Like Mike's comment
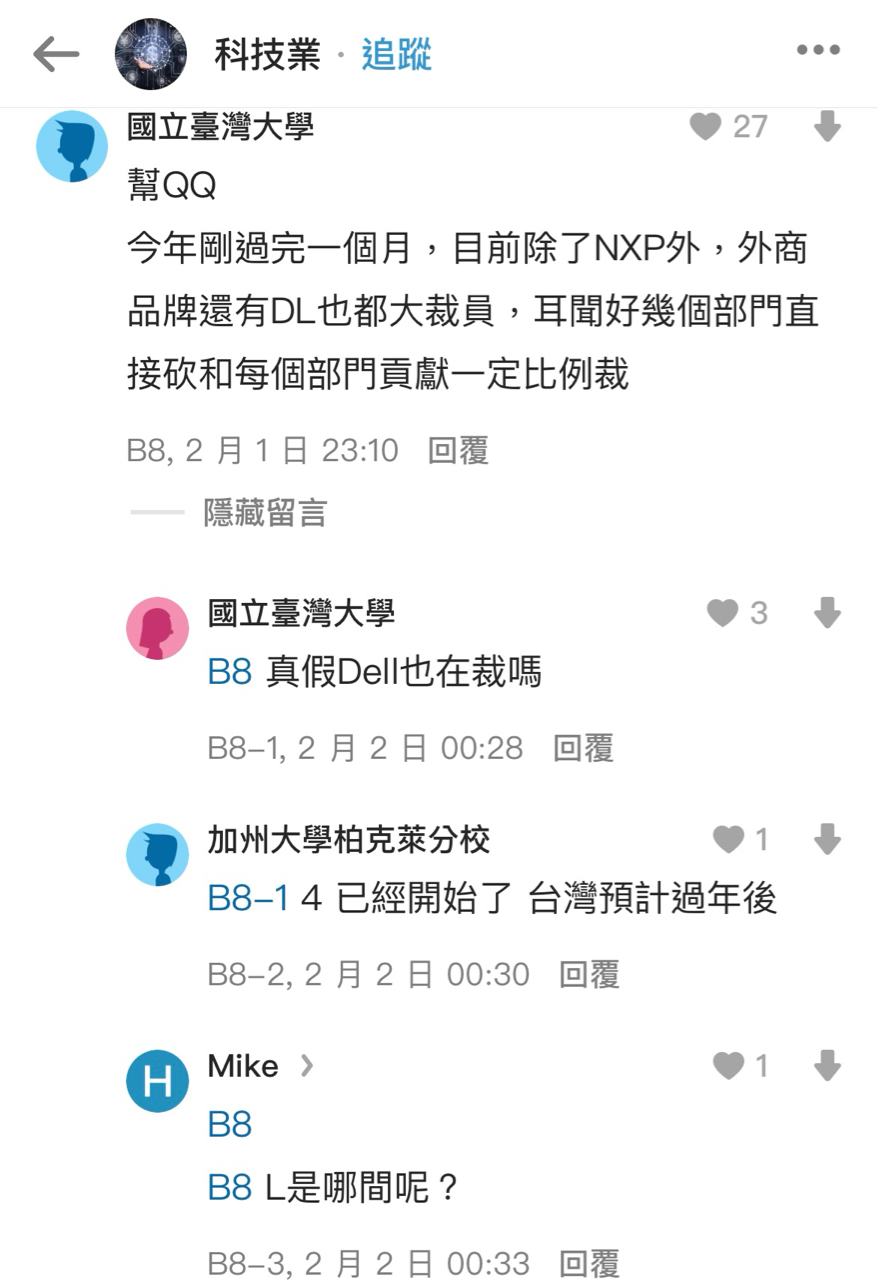This screenshot has height=1280, width=878. coord(727,1066)
